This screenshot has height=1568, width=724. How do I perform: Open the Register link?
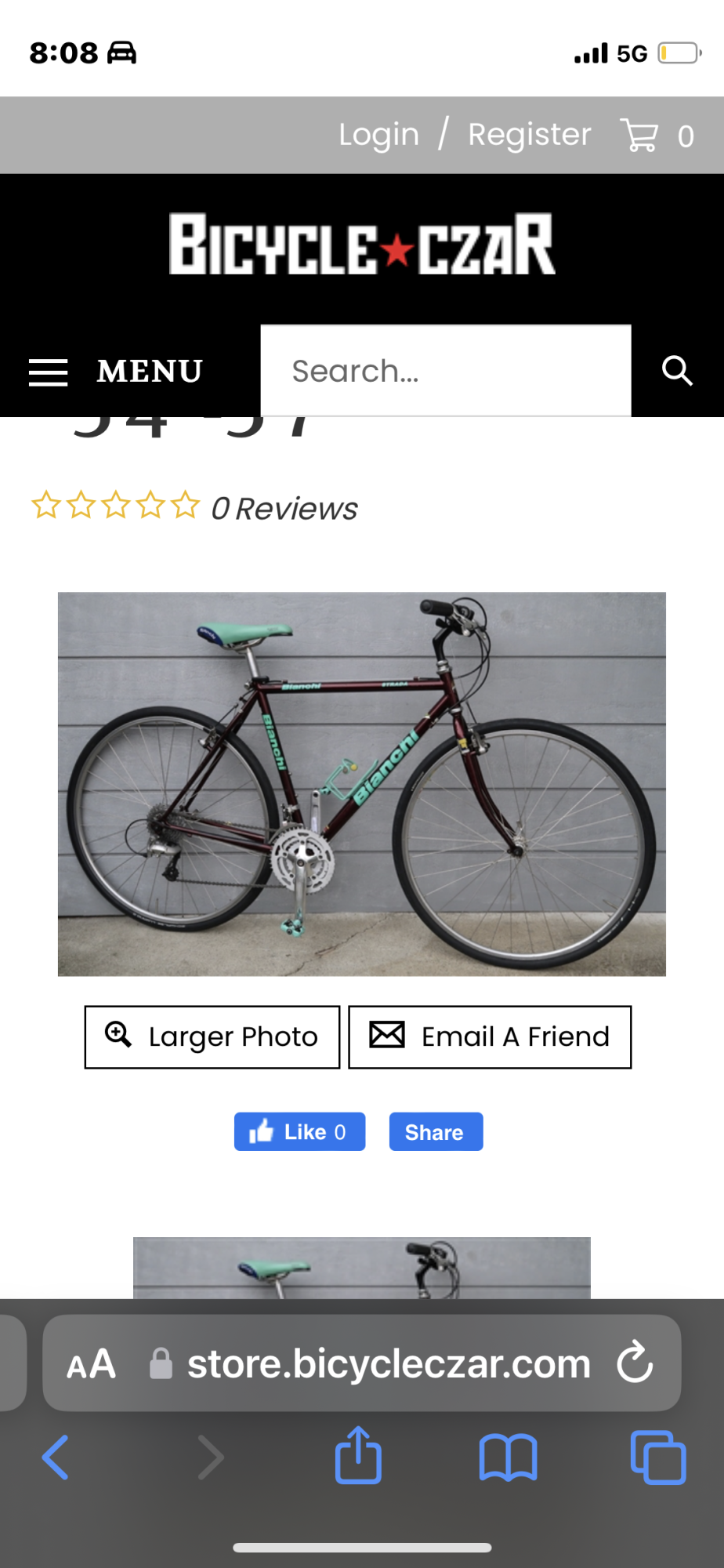click(x=529, y=135)
